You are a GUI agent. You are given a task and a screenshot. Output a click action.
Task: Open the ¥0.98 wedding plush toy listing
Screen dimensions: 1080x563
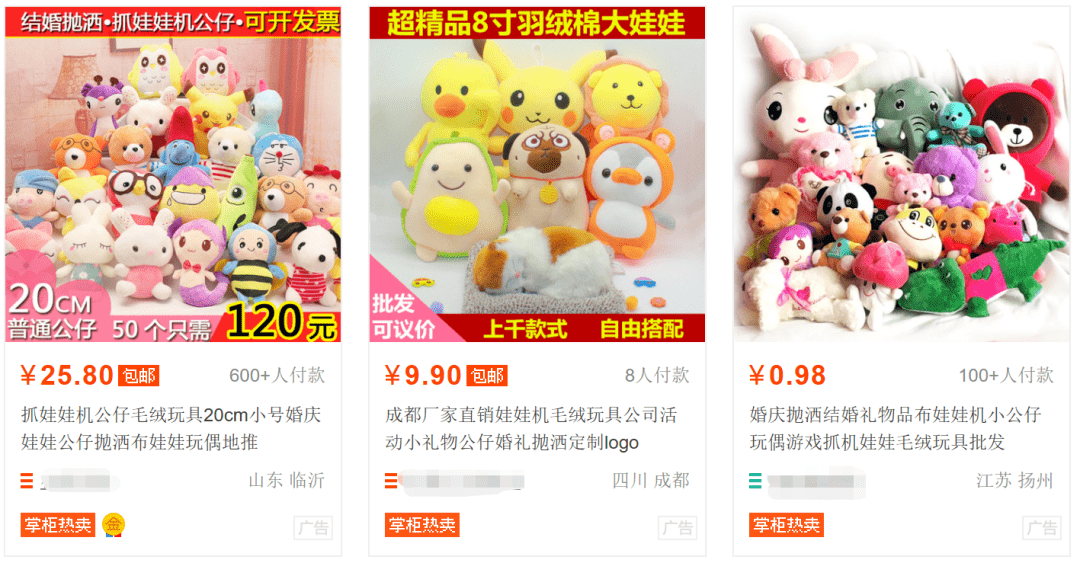pos(901,175)
